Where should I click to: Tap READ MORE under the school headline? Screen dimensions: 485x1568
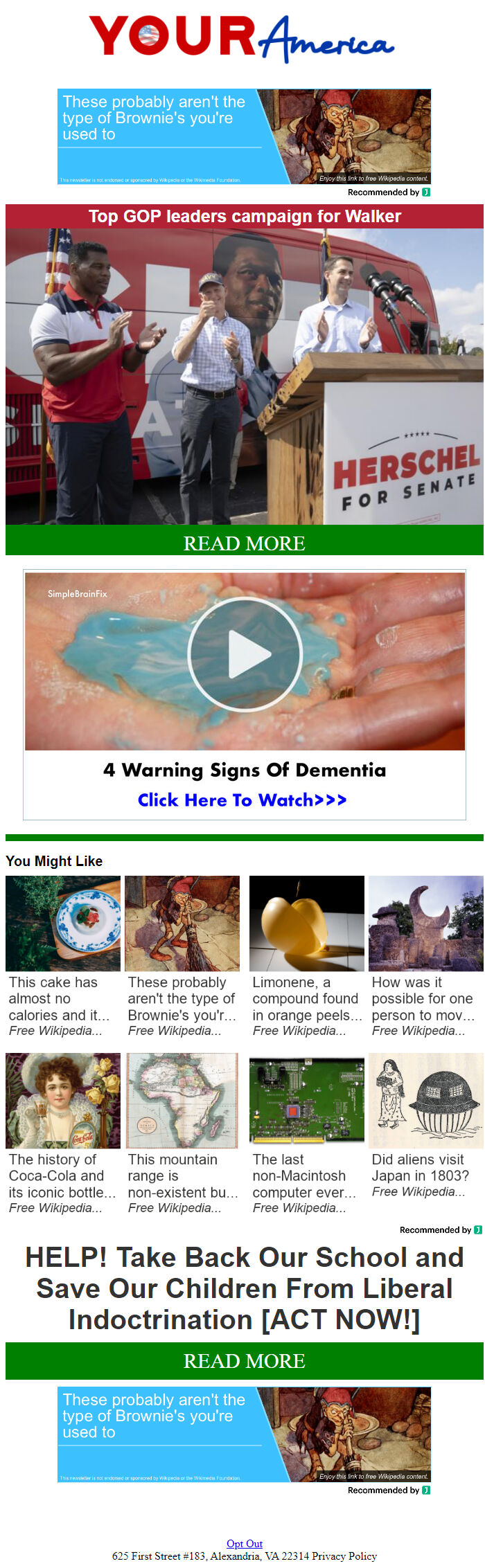(x=244, y=1361)
